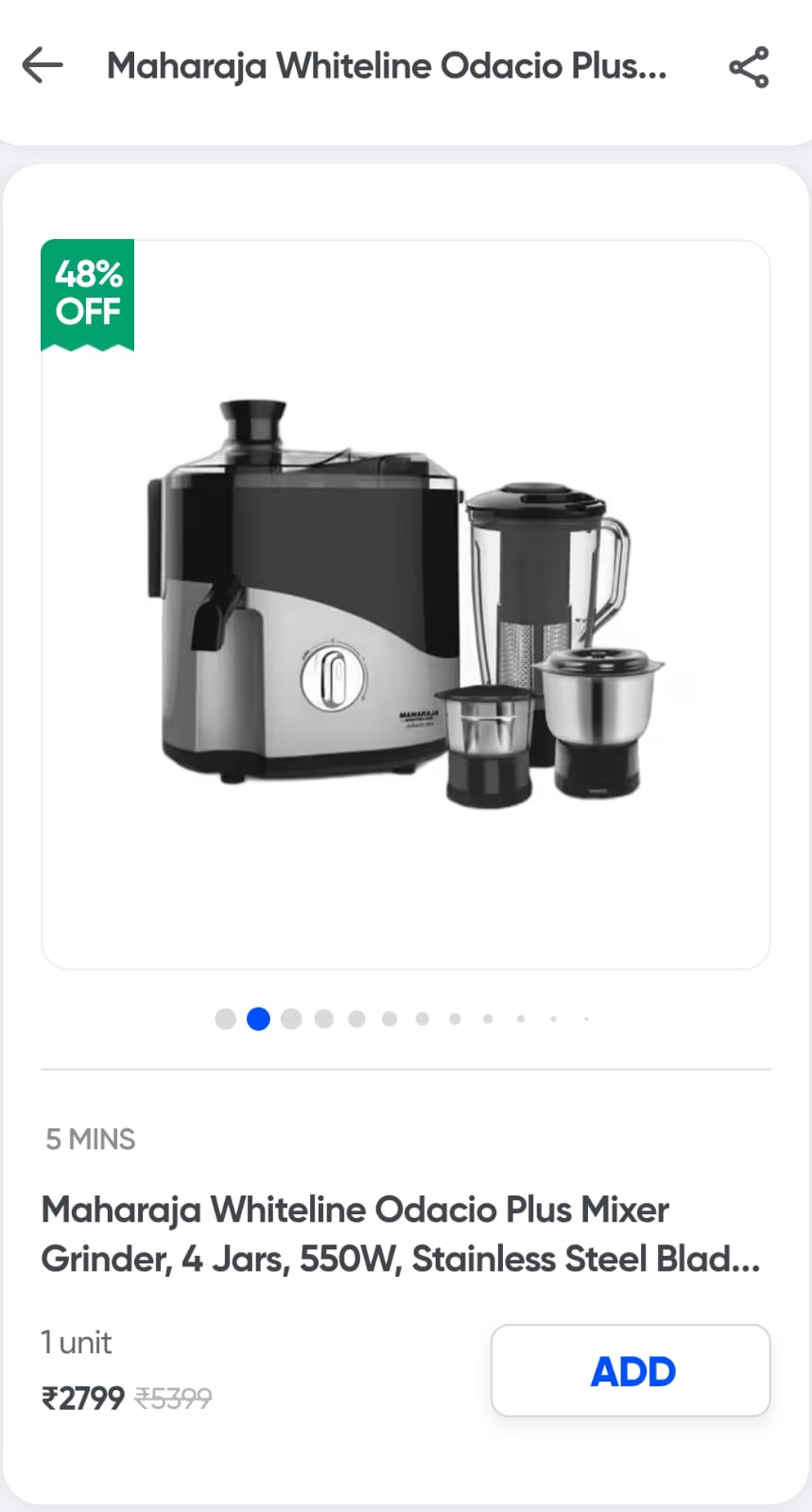Tap the 48% OFF discount badge
This screenshot has width=812, height=1512.
(87, 293)
